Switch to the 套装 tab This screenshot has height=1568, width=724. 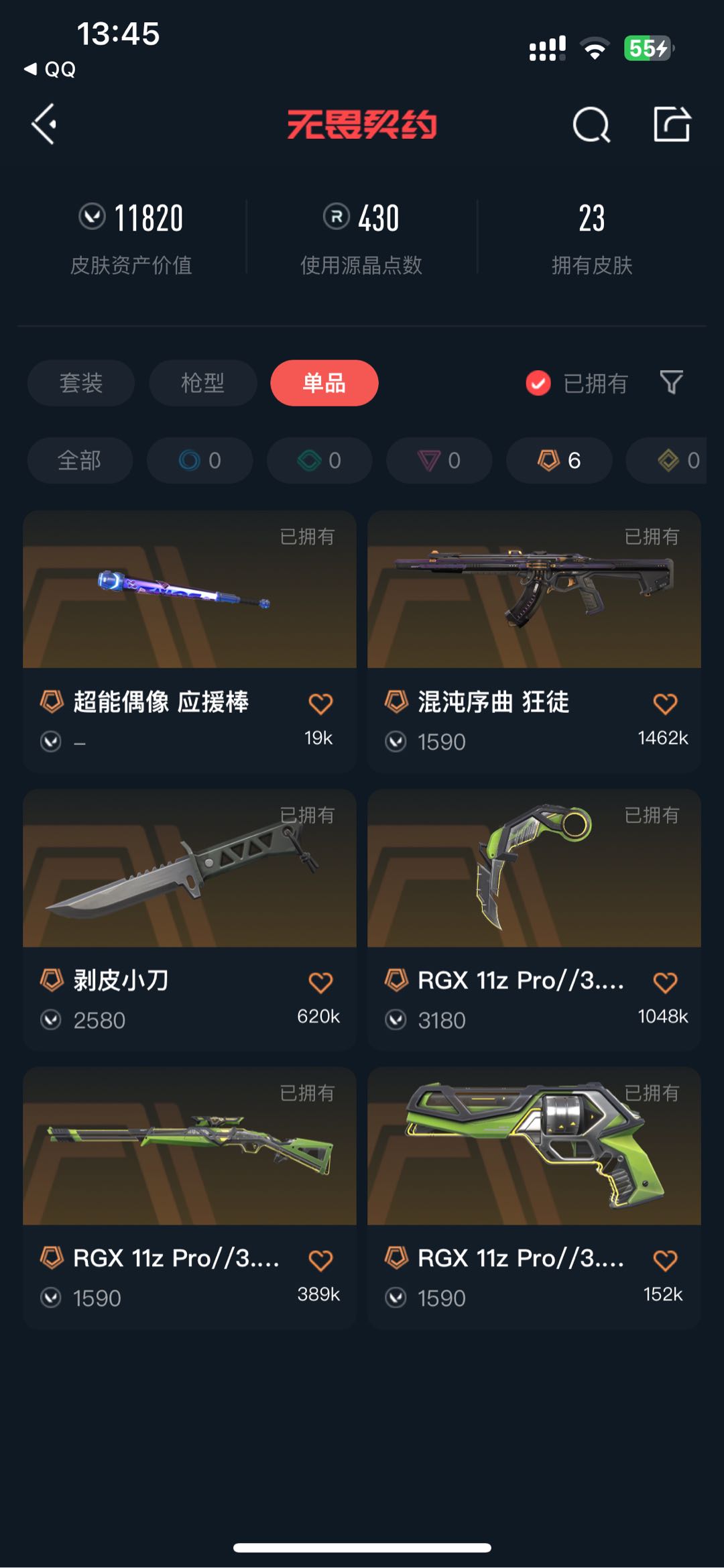pyautogui.click(x=80, y=383)
